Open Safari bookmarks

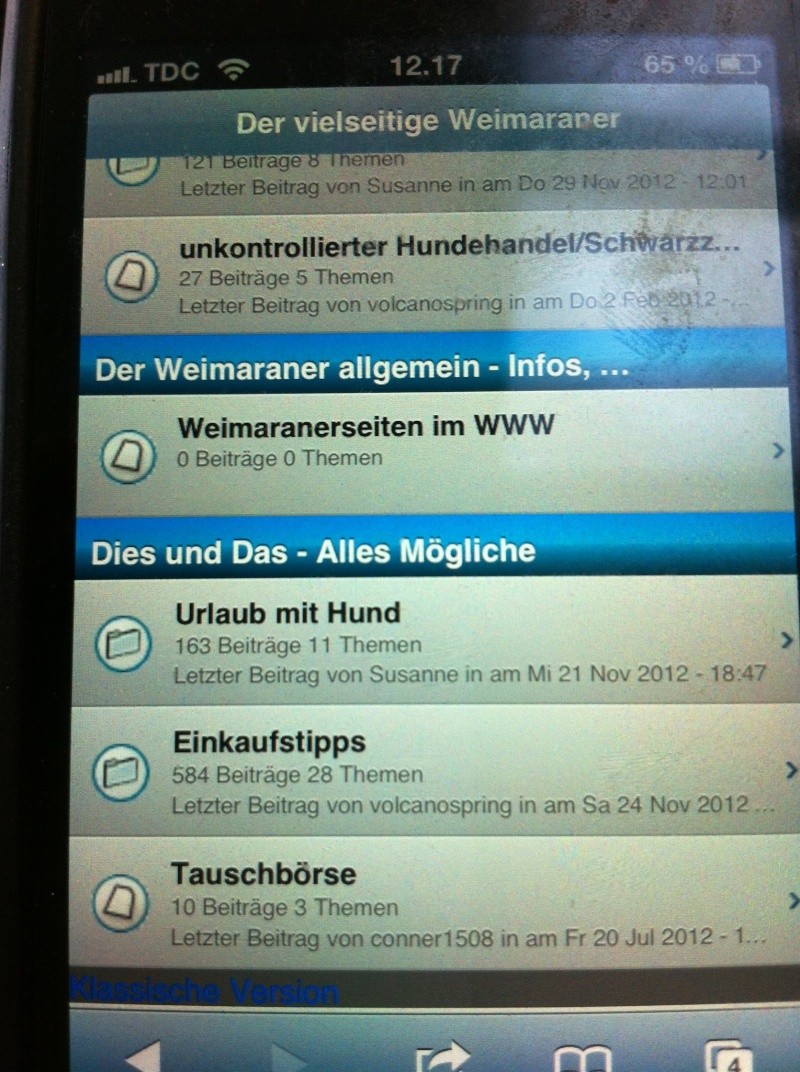tap(582, 1056)
